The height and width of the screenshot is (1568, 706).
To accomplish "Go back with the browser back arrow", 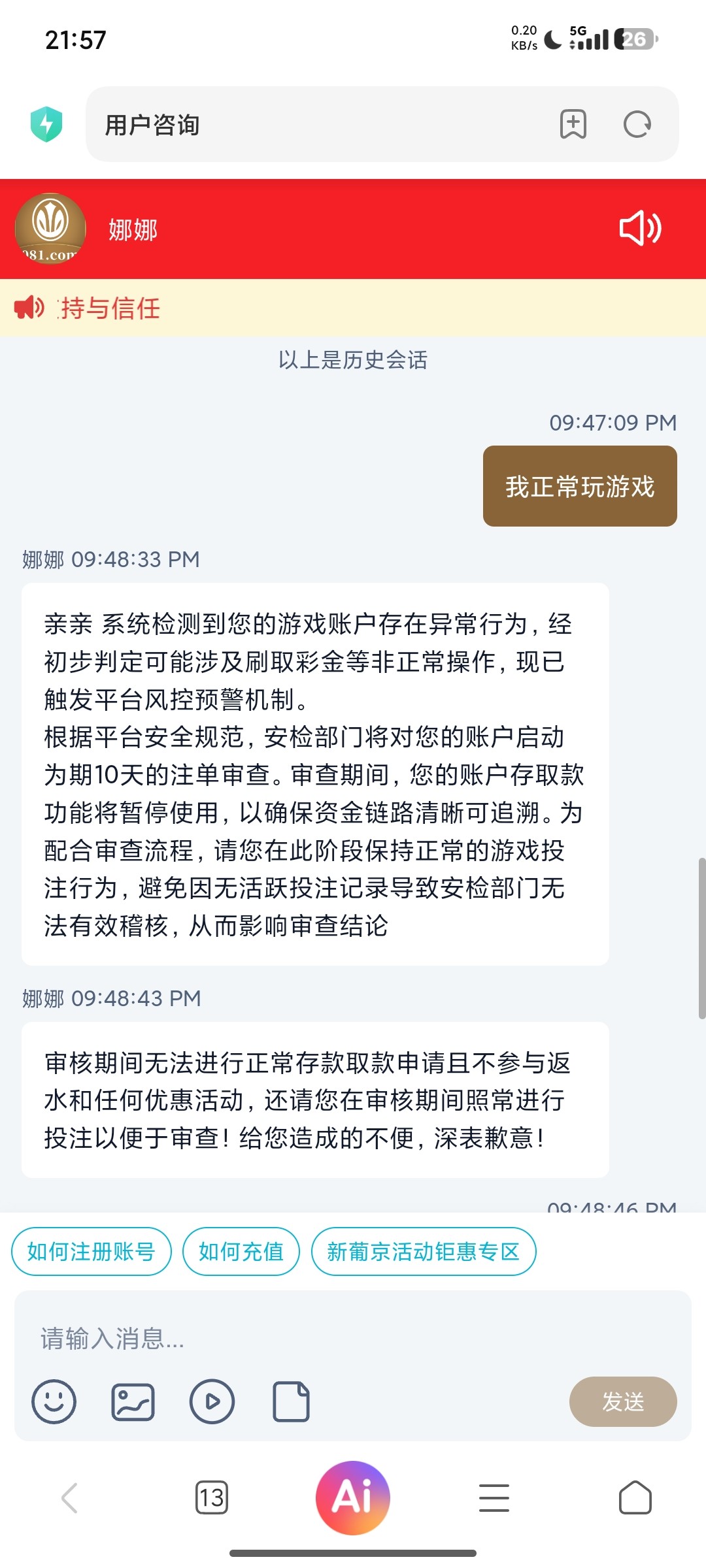I will coord(70,1497).
